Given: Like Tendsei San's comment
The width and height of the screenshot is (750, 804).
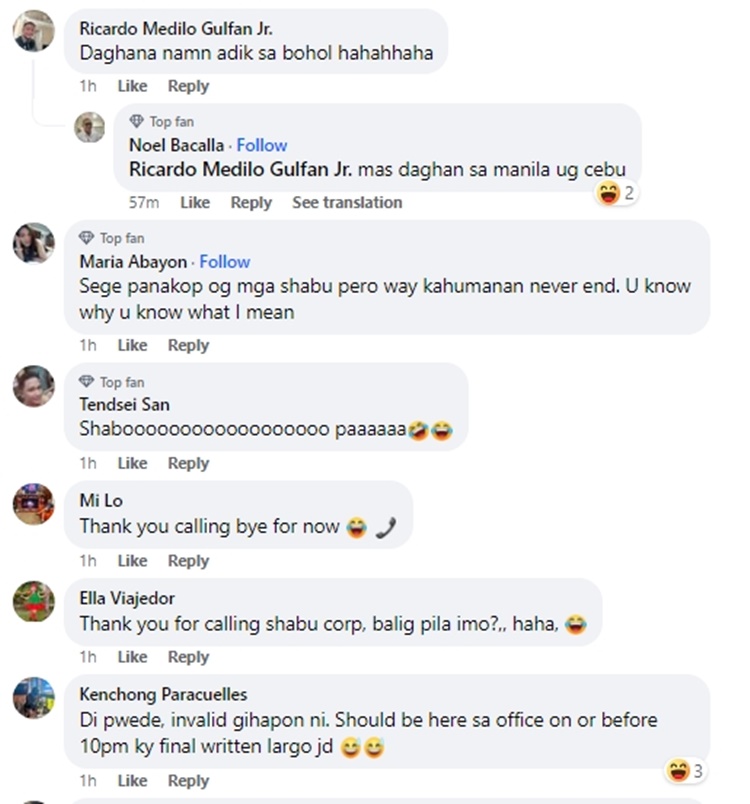Looking at the screenshot, I should (132, 463).
